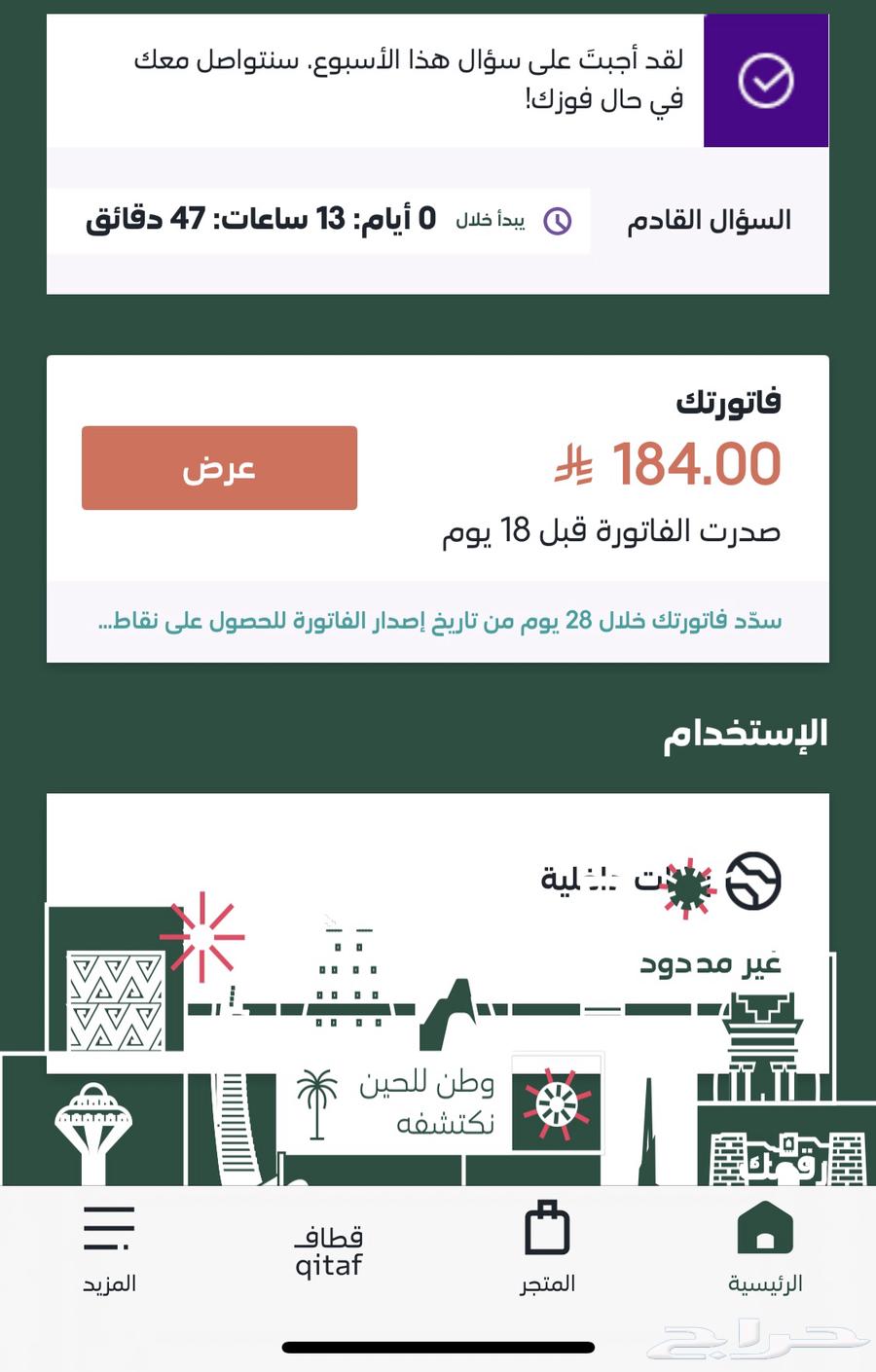Open the المزيد more menu
Viewport: 876px width, 1372px height.
109,1246
